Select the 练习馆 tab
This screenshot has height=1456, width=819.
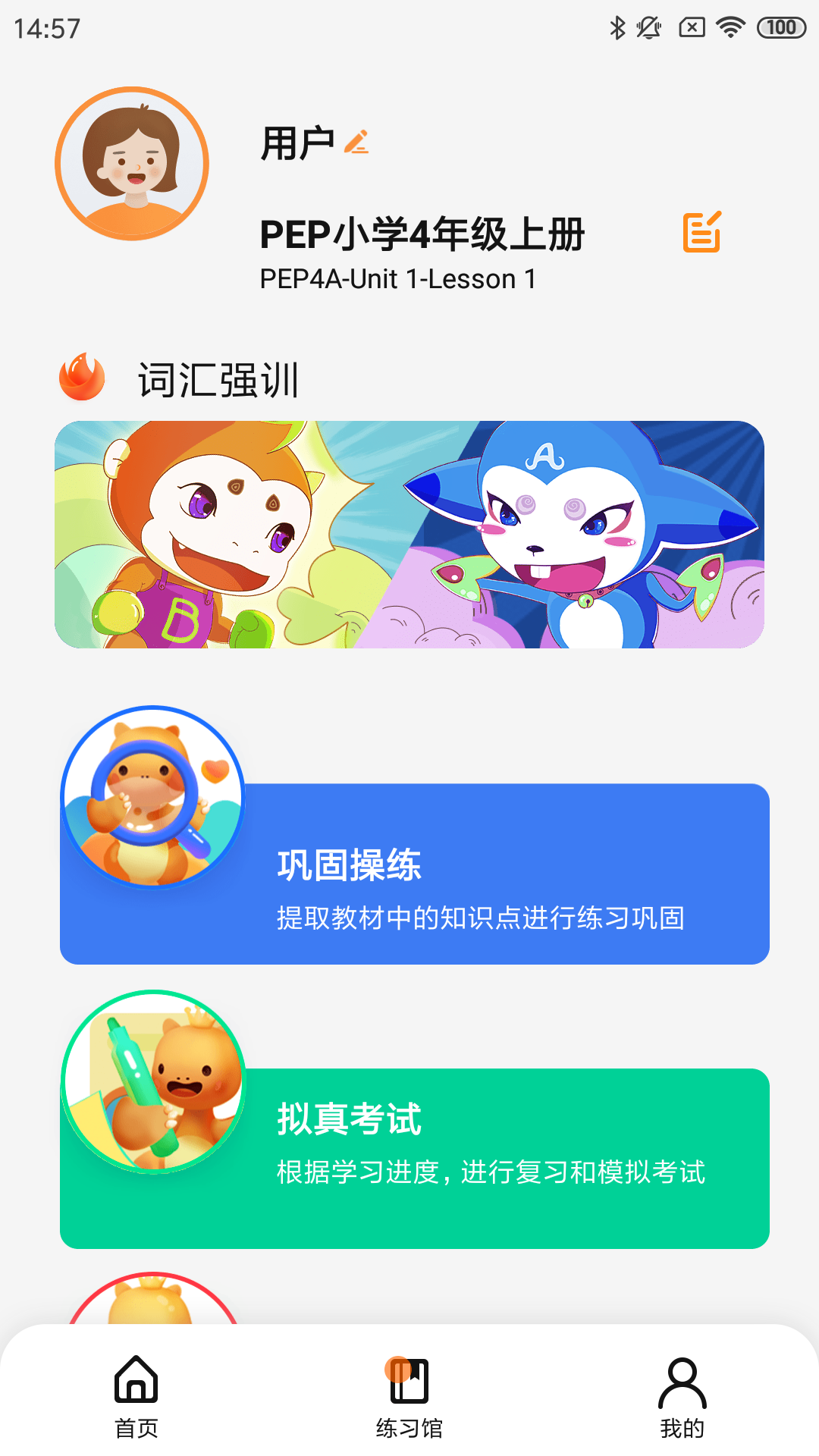pyautogui.click(x=409, y=1398)
